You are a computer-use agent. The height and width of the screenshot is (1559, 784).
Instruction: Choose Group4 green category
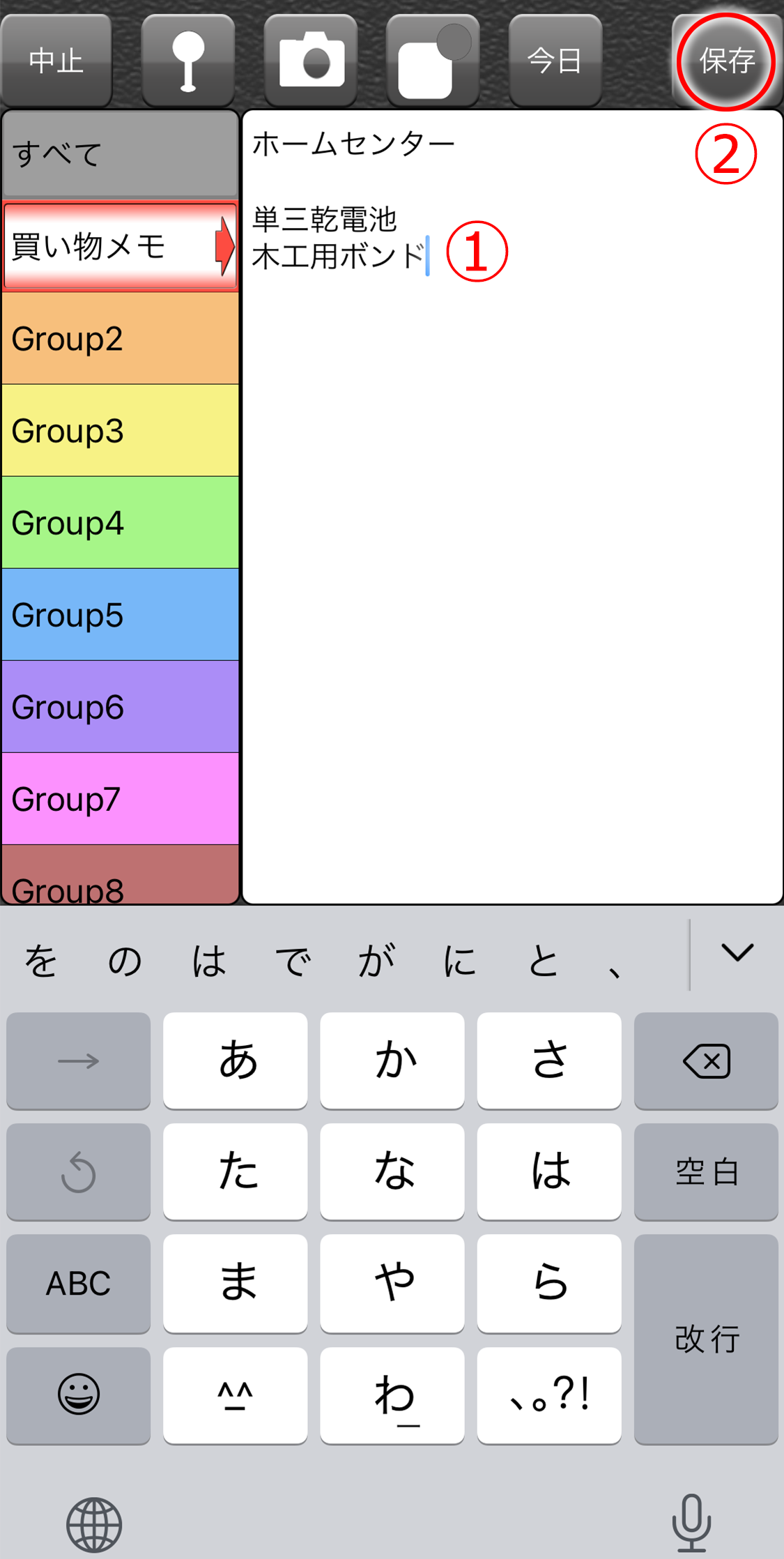[121, 523]
